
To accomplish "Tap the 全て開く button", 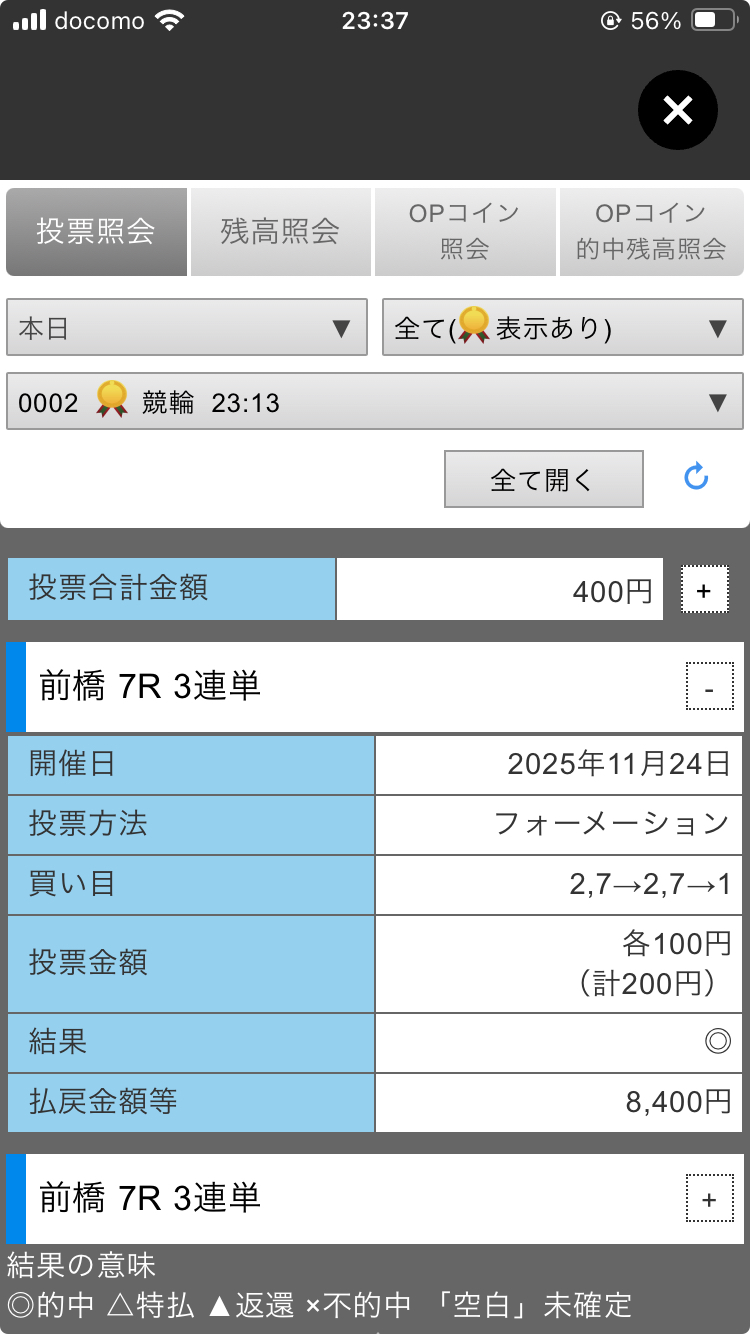I will pos(543,480).
